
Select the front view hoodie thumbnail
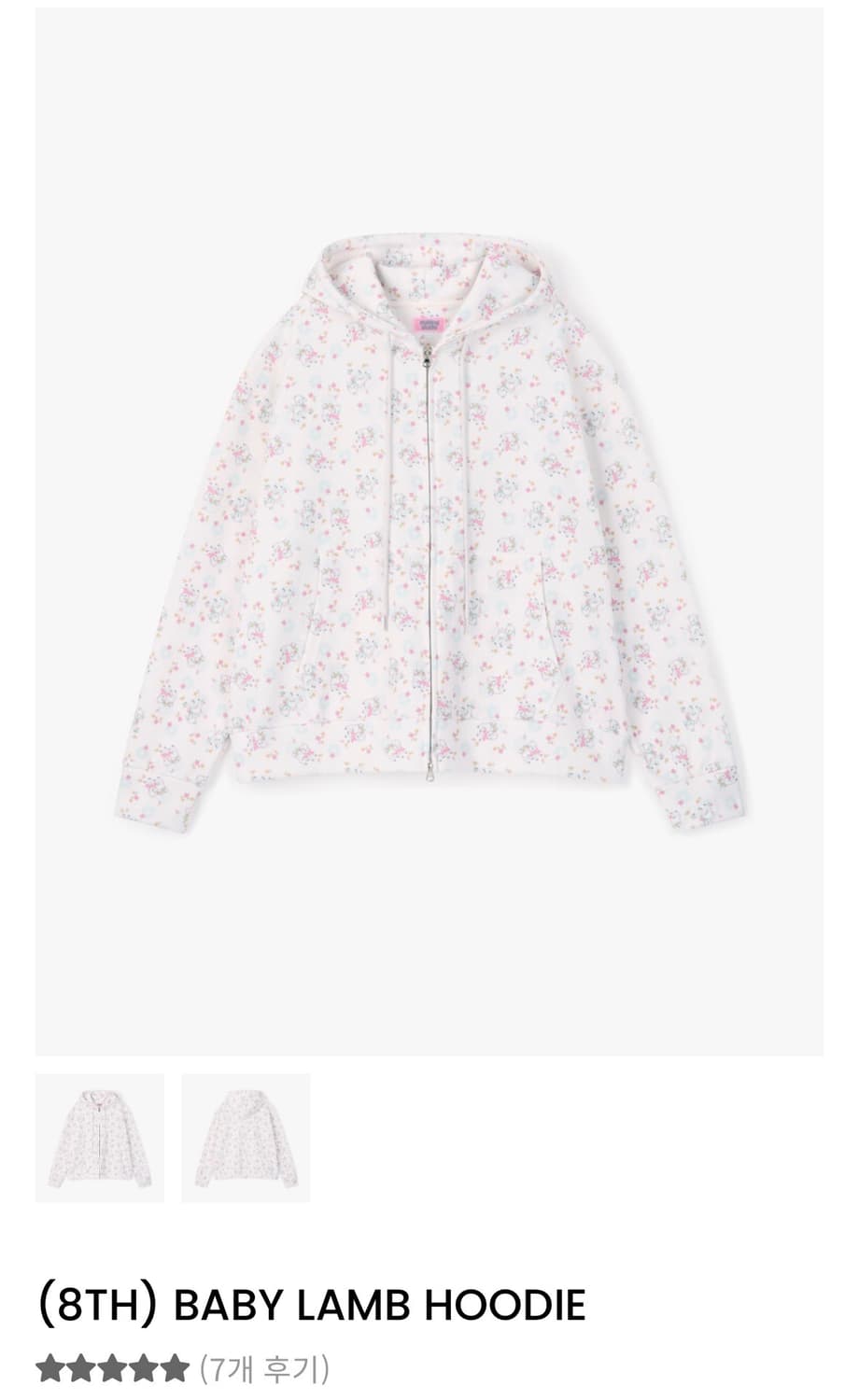click(100, 1138)
